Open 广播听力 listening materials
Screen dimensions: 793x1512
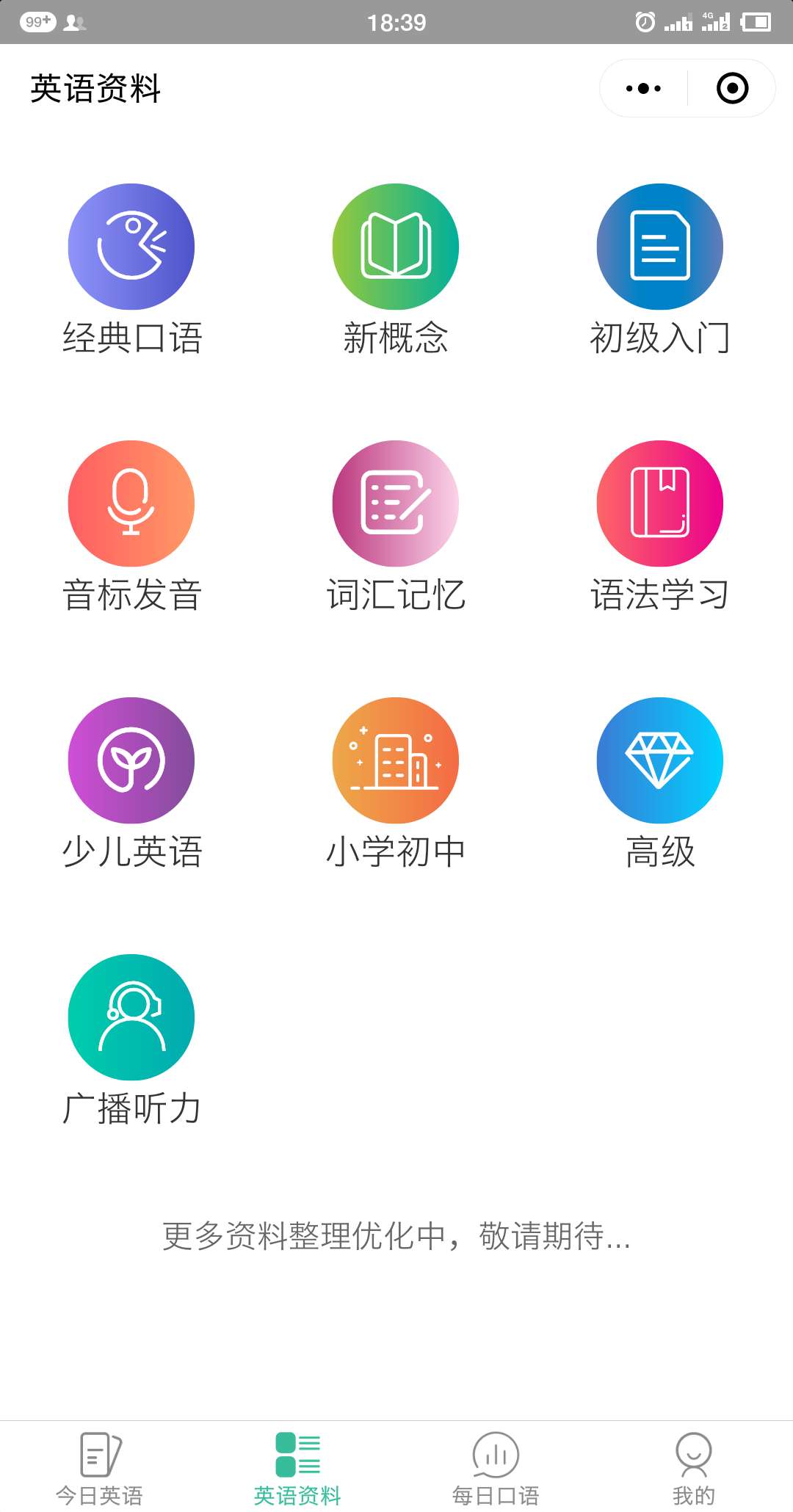(x=131, y=1041)
